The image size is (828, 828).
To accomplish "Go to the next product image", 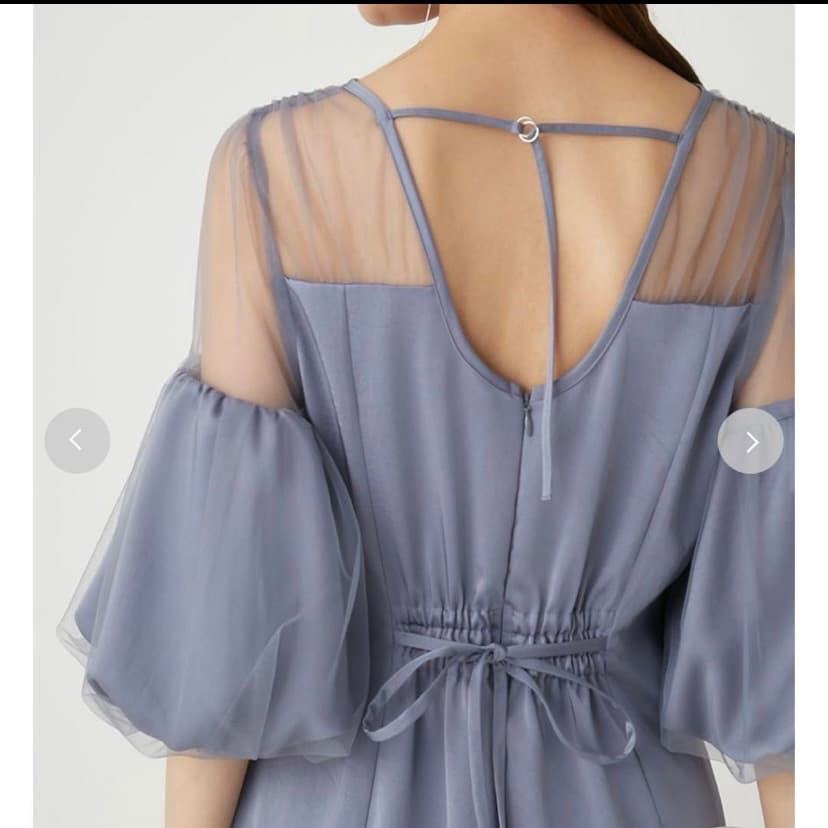I will click(750, 441).
